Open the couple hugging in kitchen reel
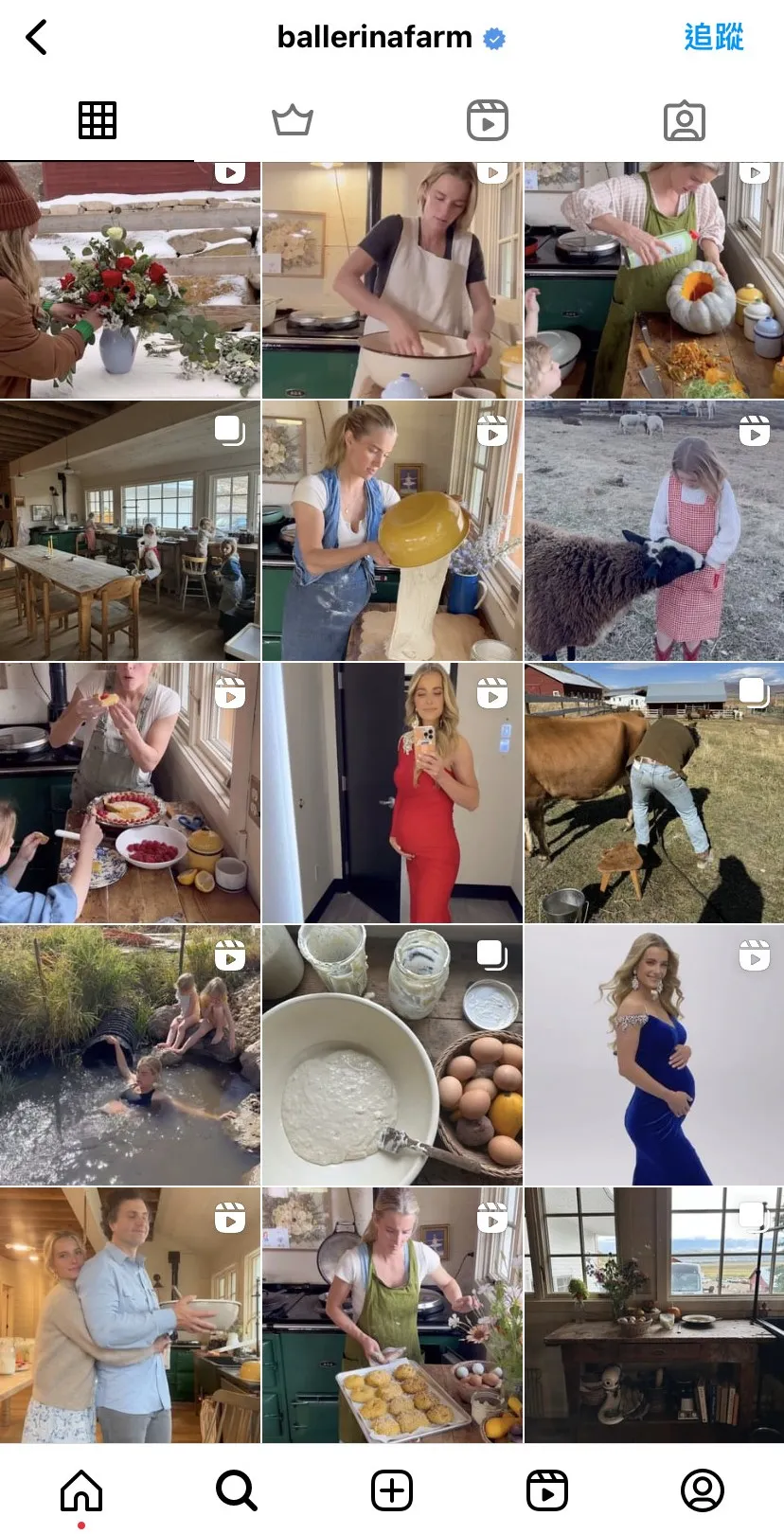784x1534 pixels. pyautogui.click(x=130, y=1315)
